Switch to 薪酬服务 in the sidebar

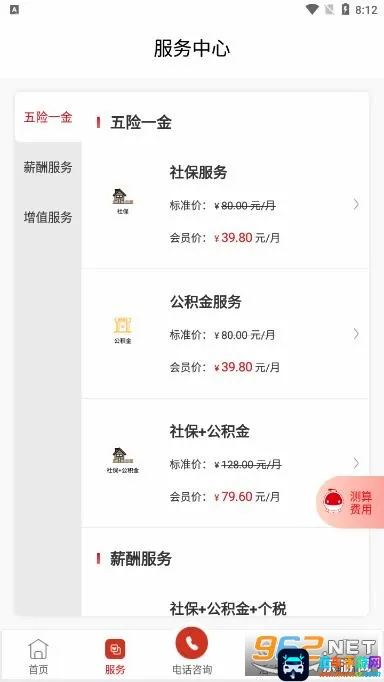[48, 167]
